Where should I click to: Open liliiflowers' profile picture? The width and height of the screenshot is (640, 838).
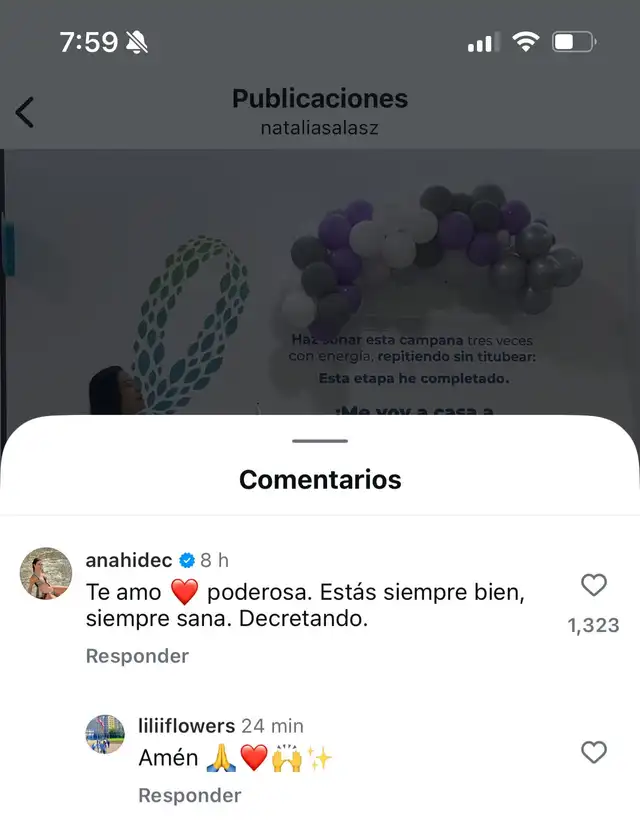click(105, 734)
